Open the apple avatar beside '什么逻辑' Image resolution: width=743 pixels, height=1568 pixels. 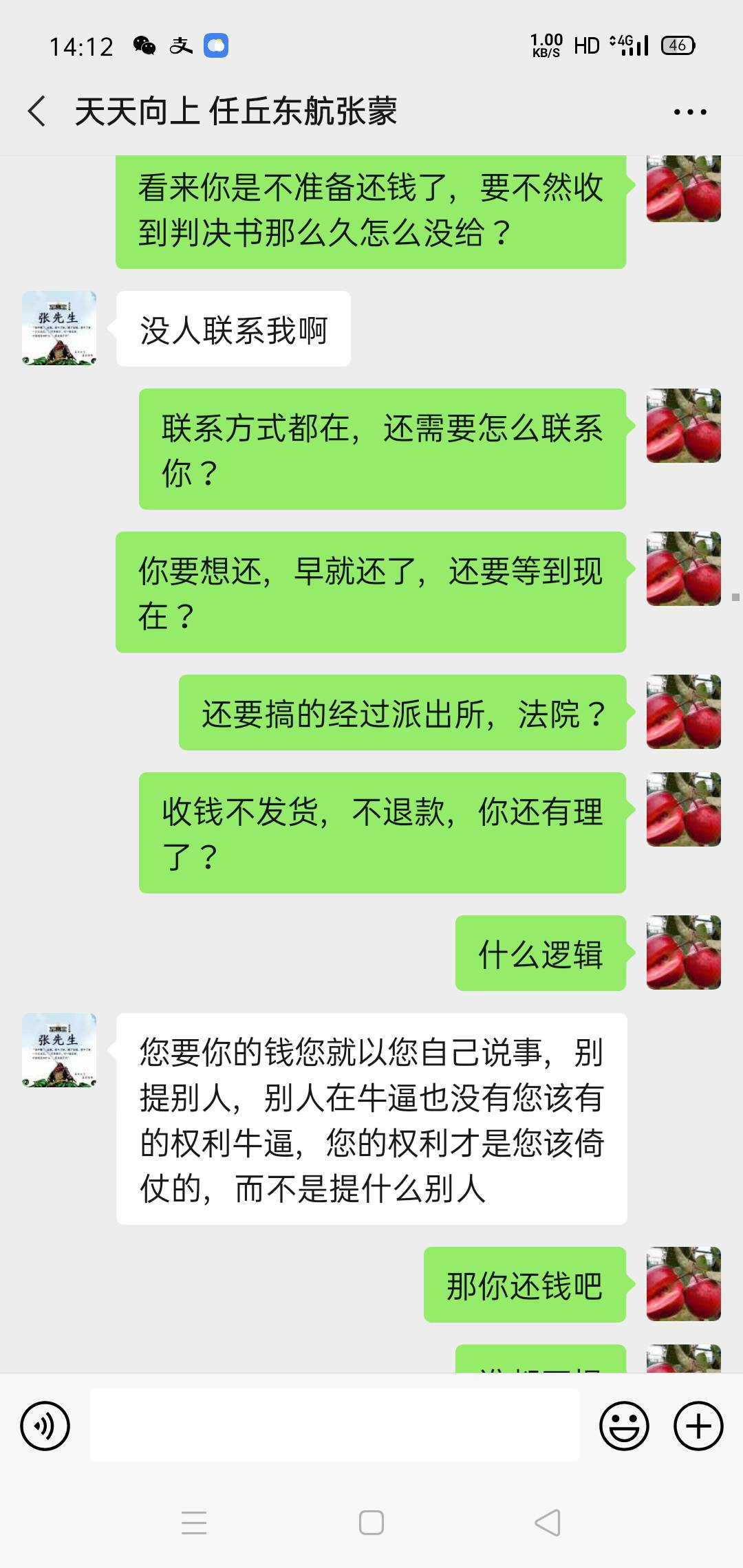click(x=684, y=952)
